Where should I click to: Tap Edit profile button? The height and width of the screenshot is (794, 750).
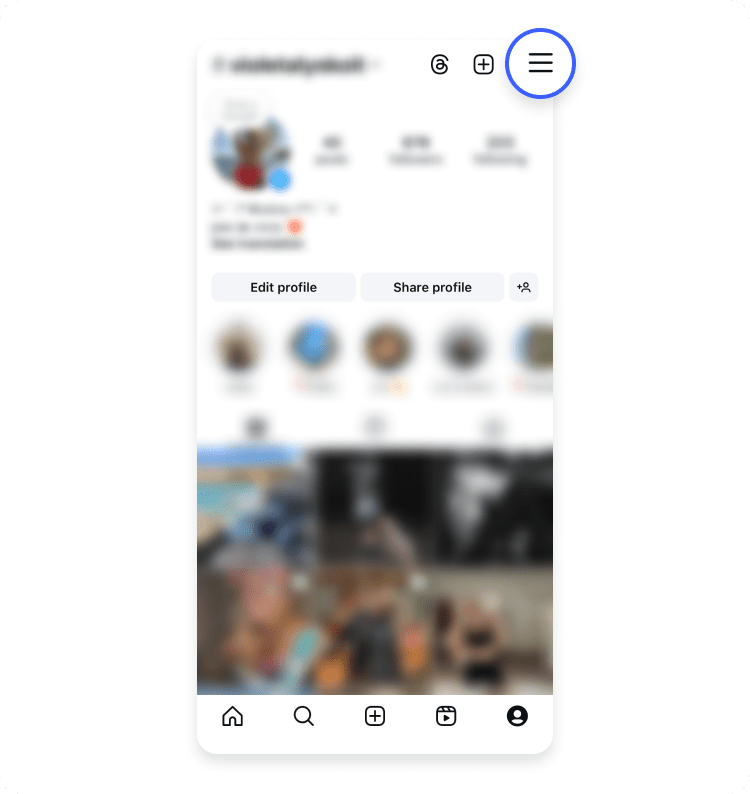point(283,287)
